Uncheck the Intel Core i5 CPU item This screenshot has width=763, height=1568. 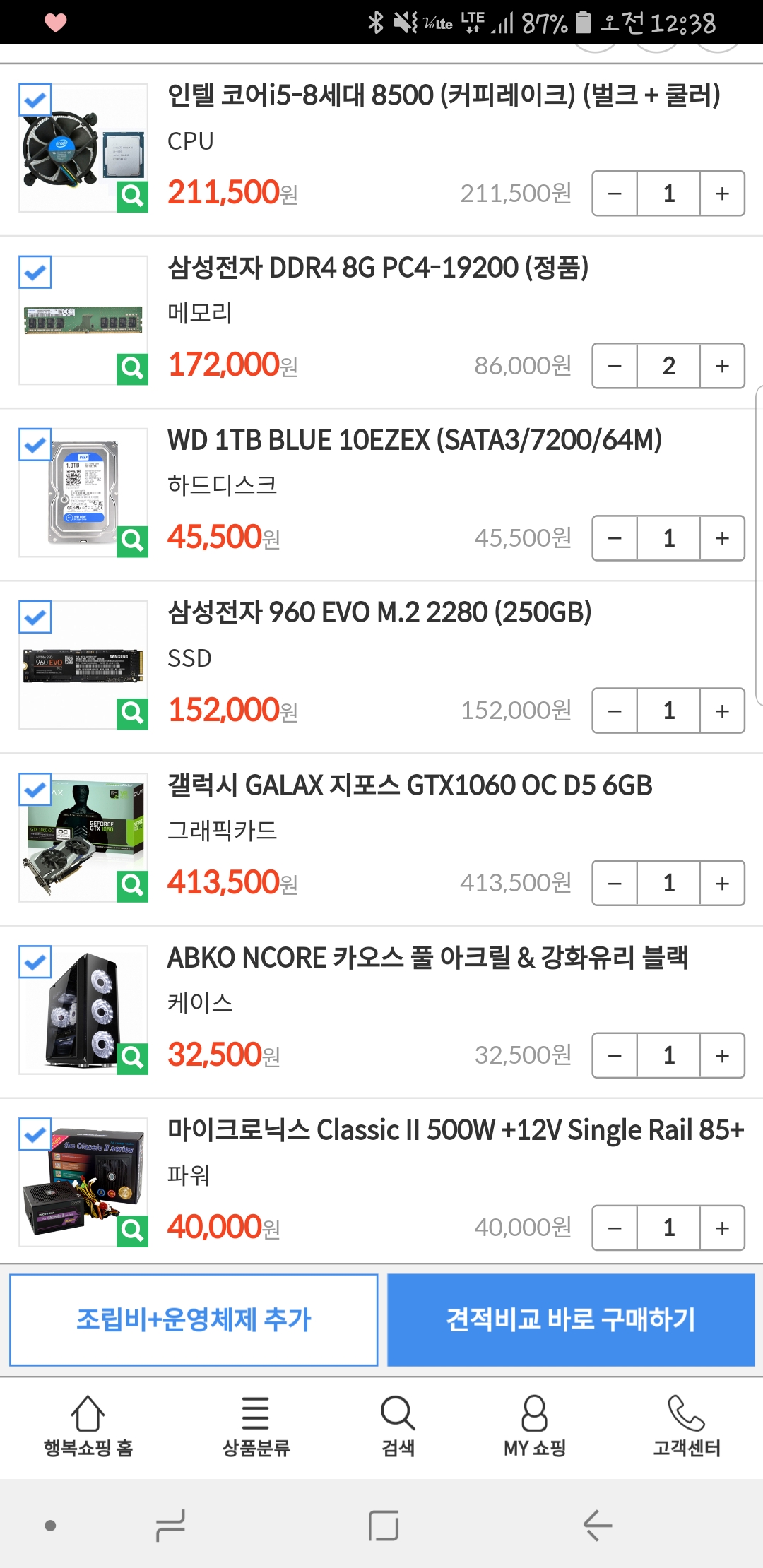pos(35,100)
